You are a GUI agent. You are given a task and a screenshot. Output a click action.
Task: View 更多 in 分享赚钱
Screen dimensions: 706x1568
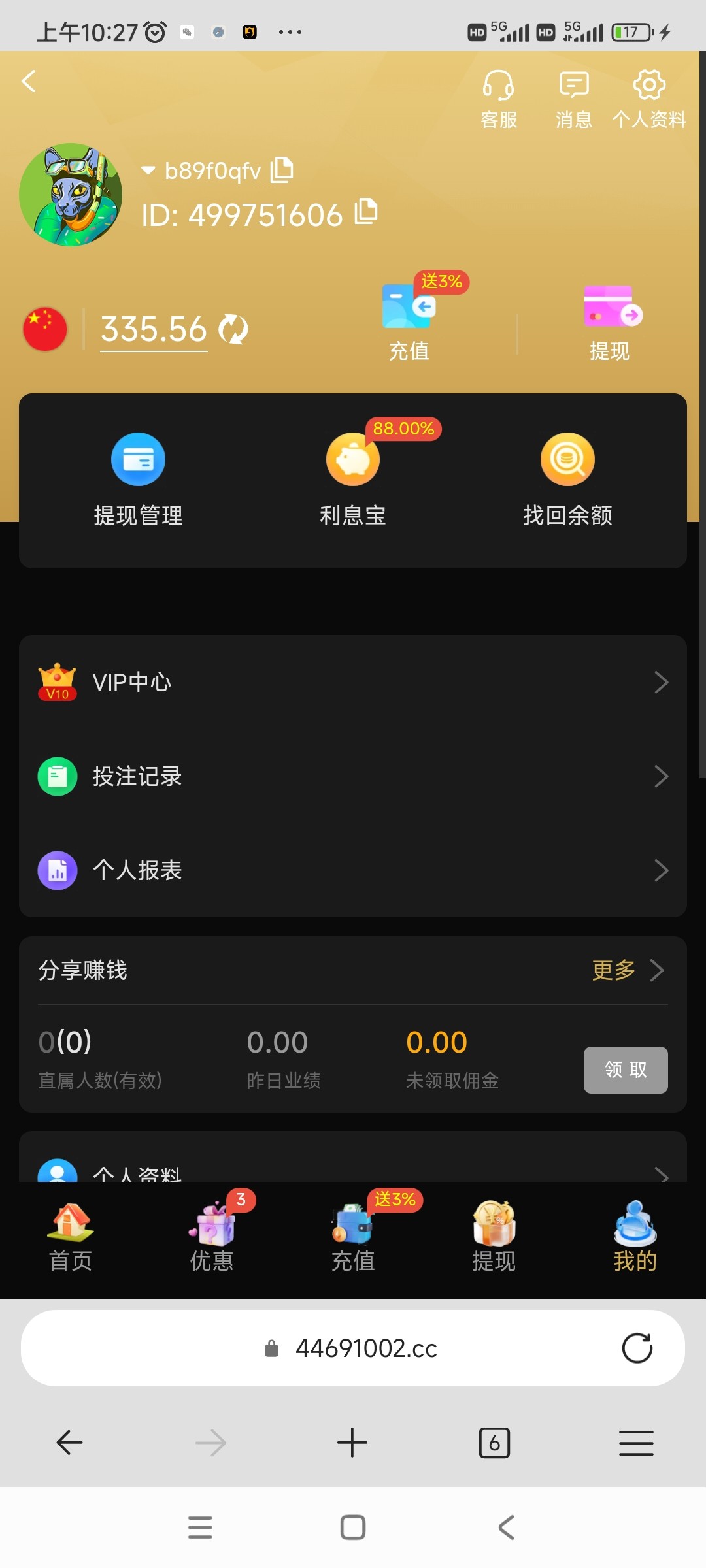point(627,970)
